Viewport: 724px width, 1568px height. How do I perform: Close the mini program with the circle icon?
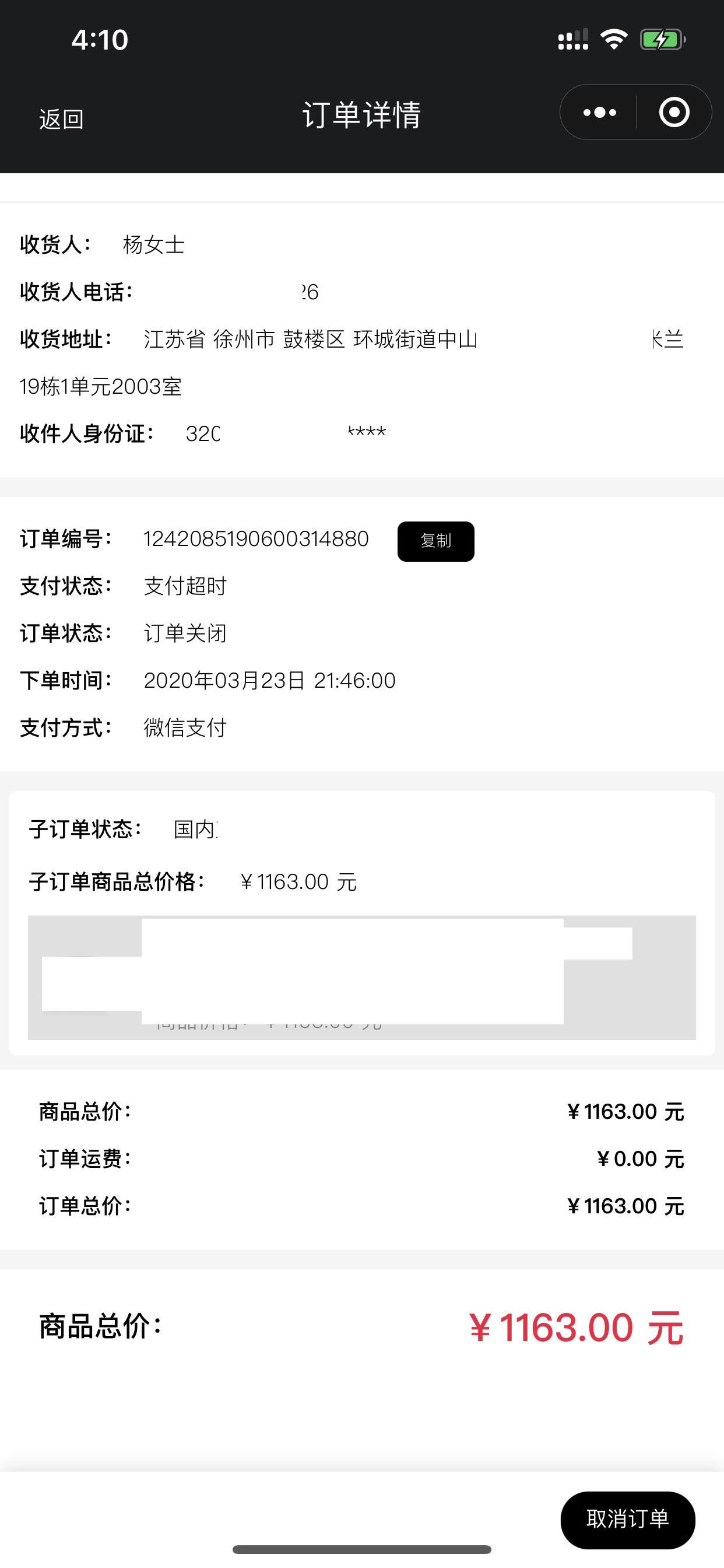674,113
